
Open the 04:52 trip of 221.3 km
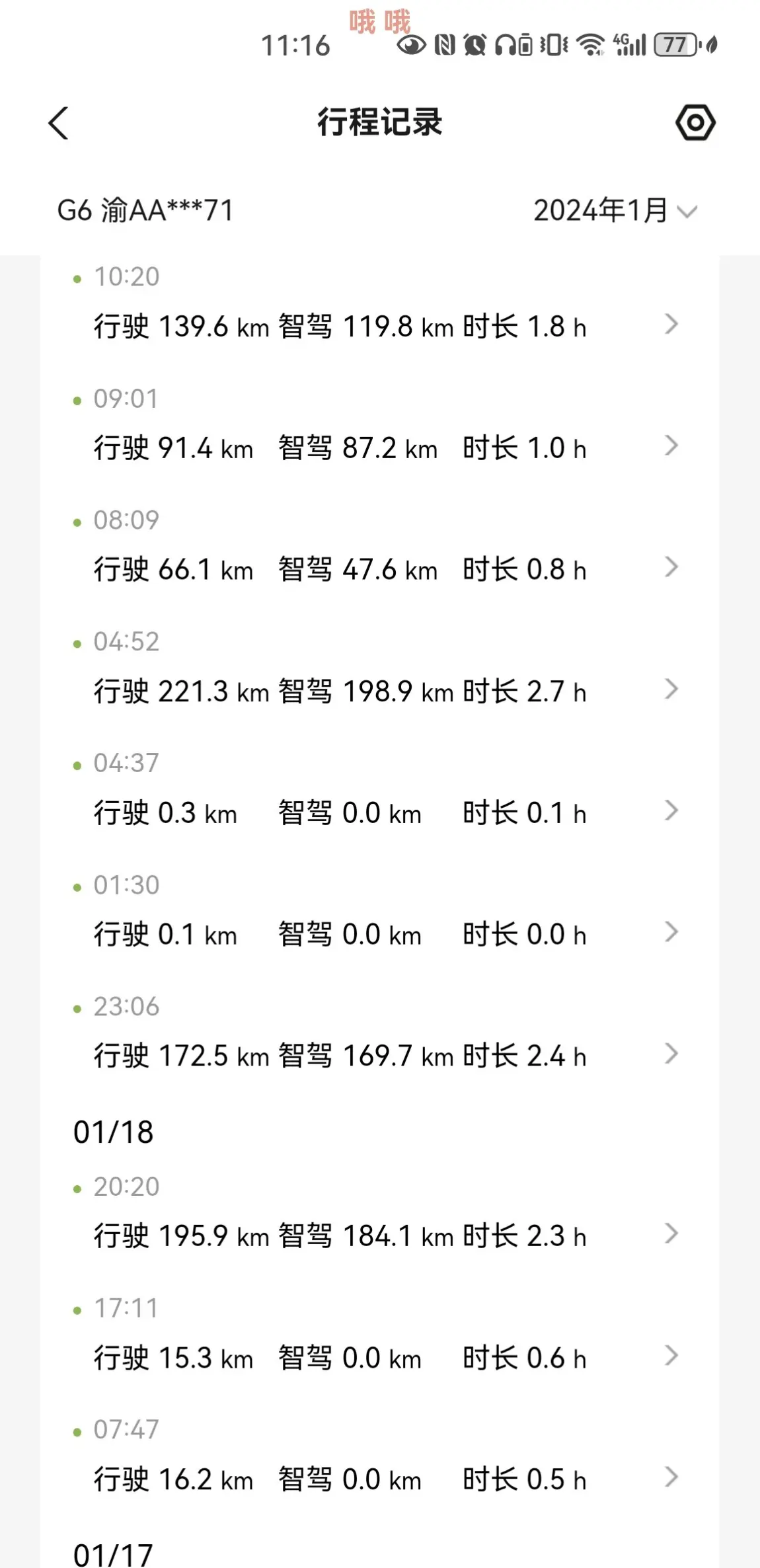(x=379, y=672)
